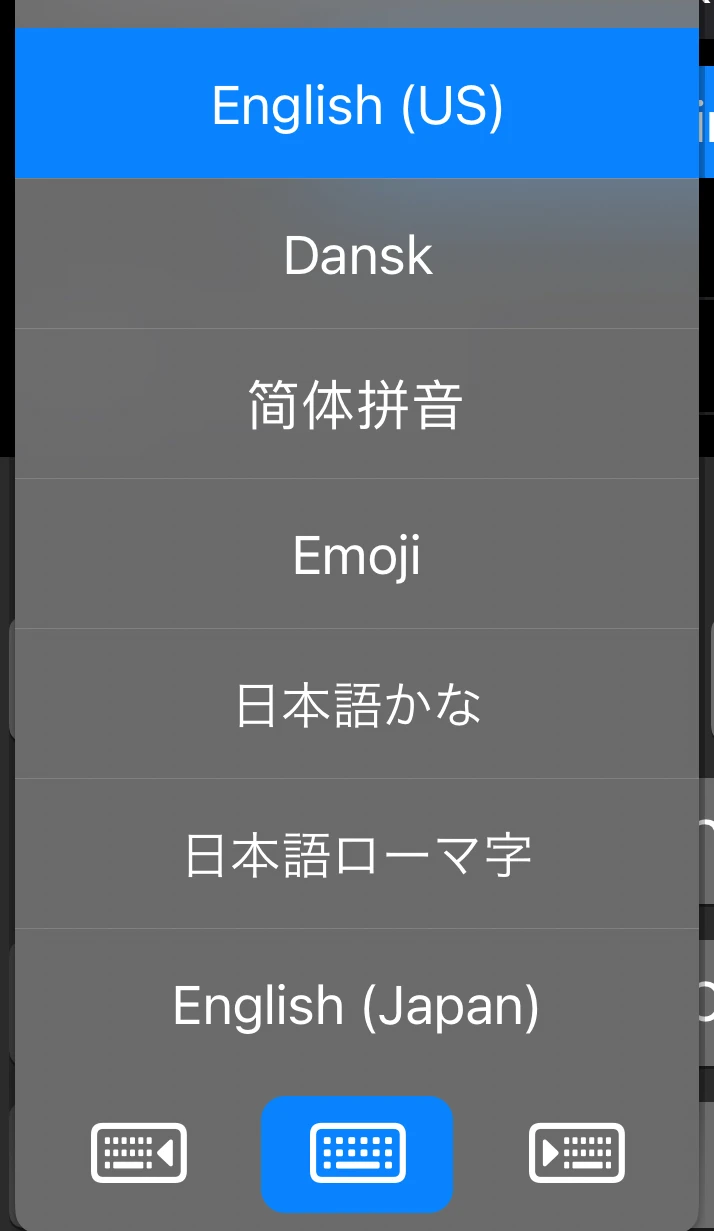Image resolution: width=714 pixels, height=1231 pixels.
Task: Select the English (US) keyboard
Action: click(357, 105)
